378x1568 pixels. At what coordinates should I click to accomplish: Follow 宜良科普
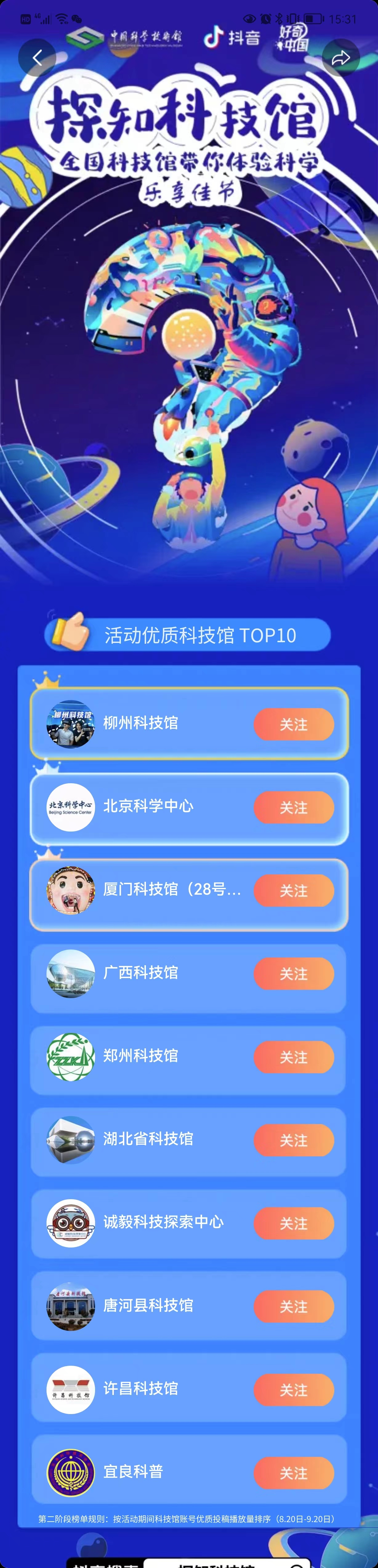click(x=293, y=1473)
